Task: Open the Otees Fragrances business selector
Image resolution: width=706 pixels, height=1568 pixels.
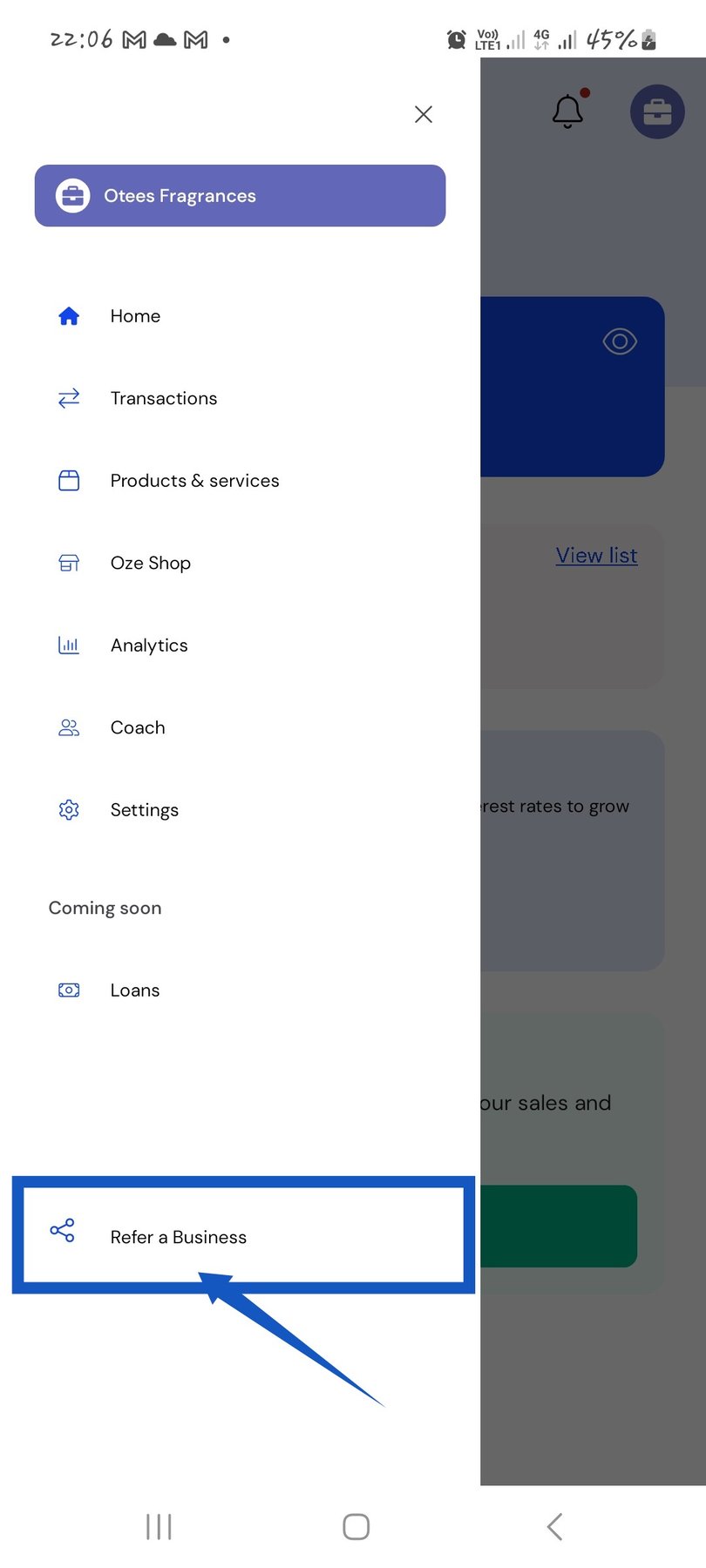Action: pyautogui.click(x=240, y=195)
